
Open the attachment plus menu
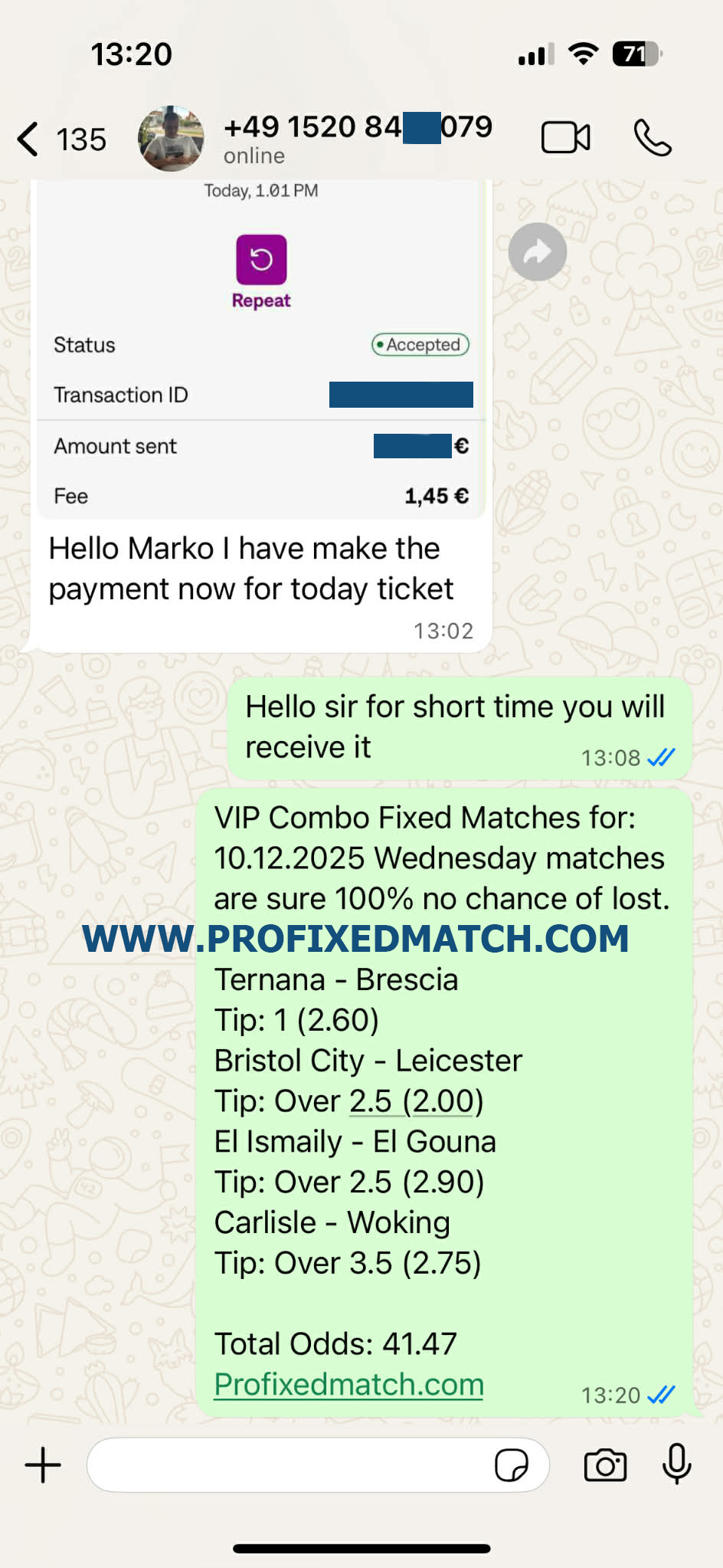[x=43, y=1465]
